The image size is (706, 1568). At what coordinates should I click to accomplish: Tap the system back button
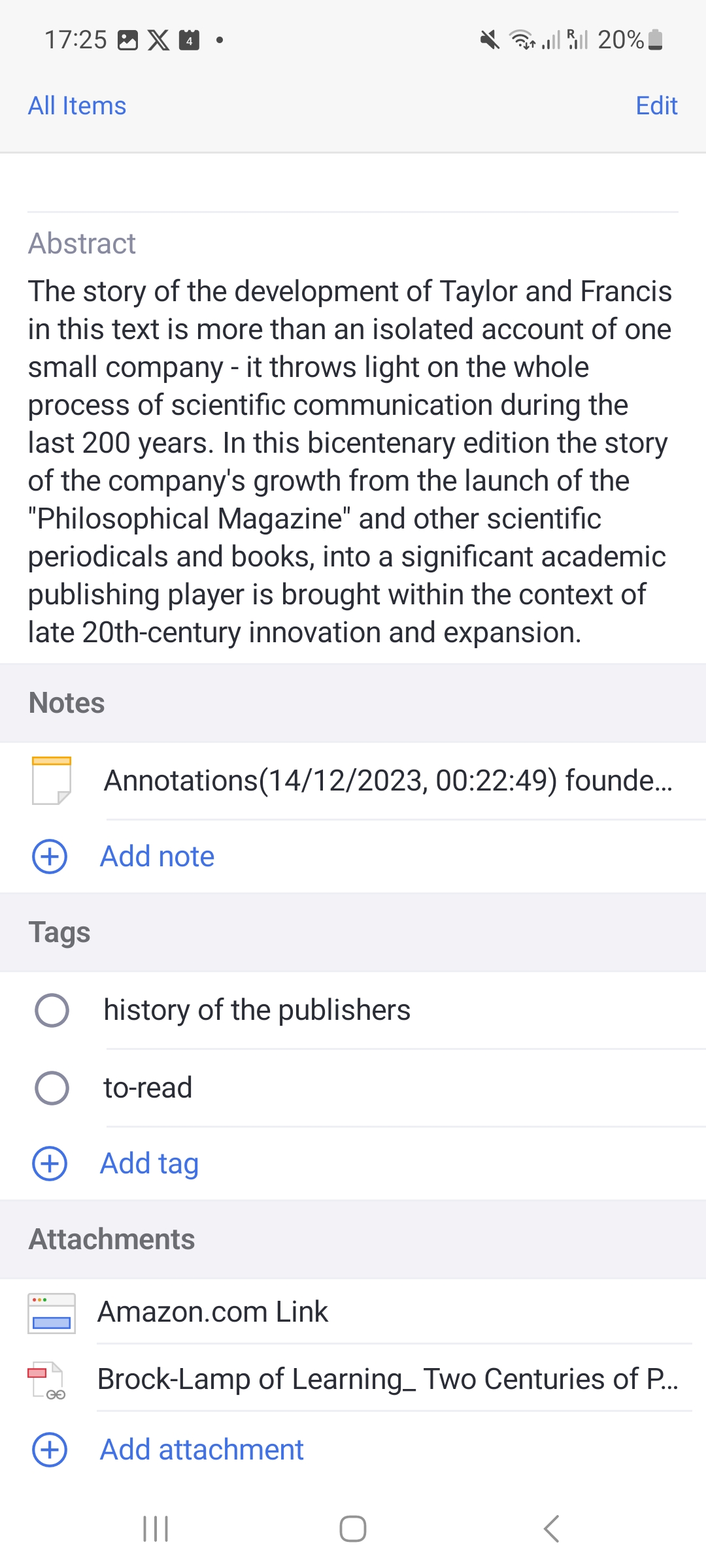[x=551, y=1529]
